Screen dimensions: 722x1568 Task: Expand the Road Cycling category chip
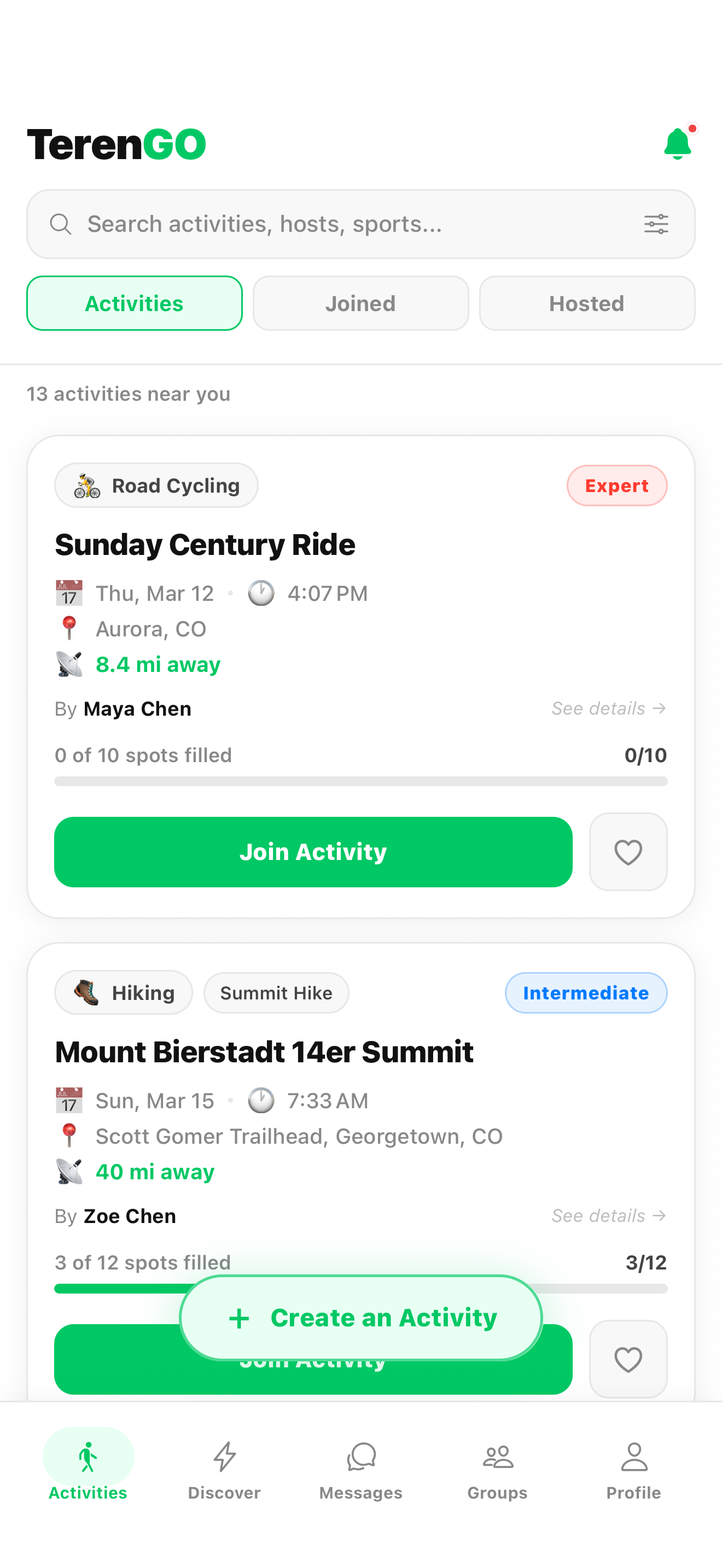click(156, 485)
